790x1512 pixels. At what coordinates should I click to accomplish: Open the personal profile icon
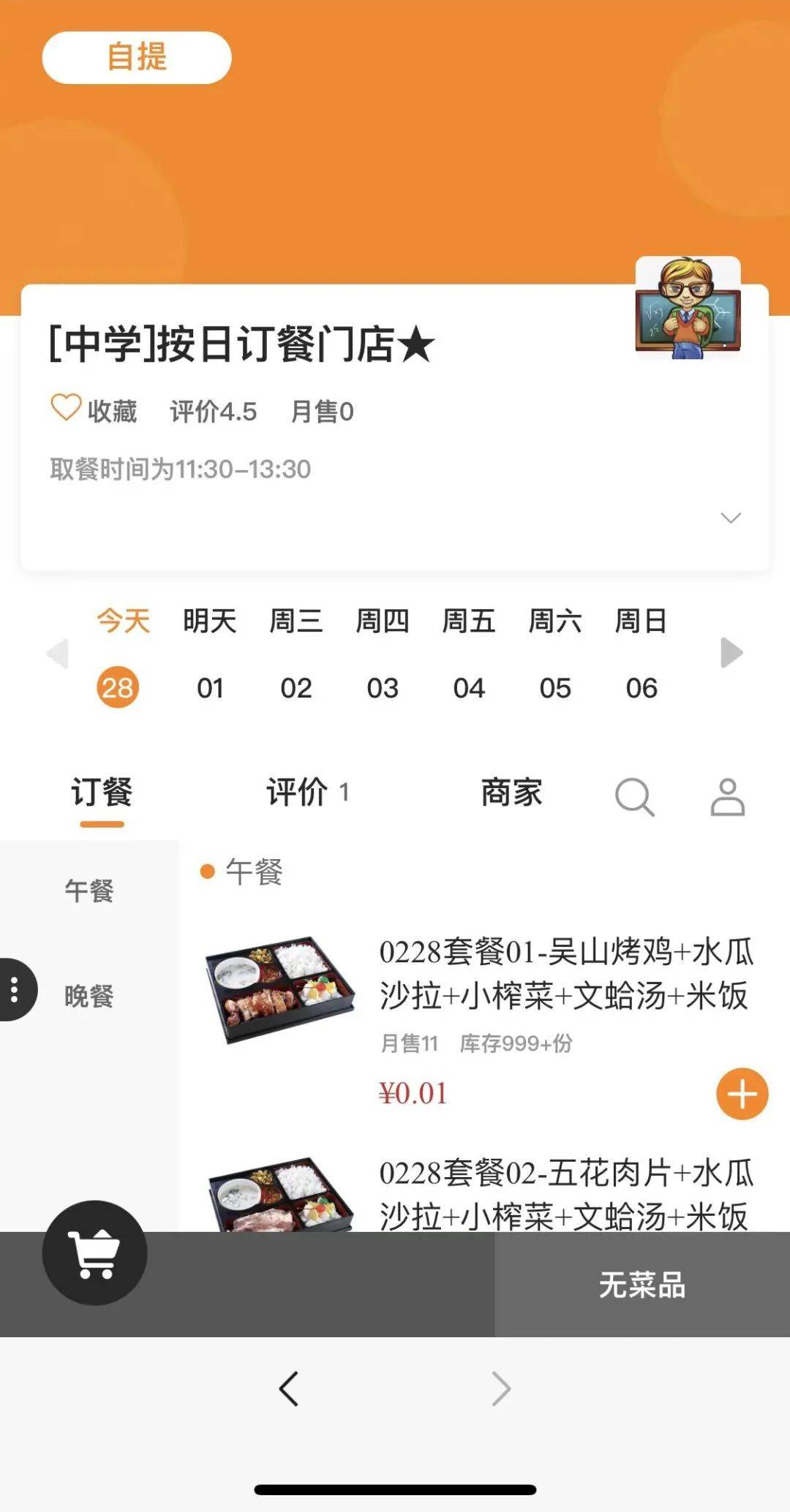click(x=728, y=797)
